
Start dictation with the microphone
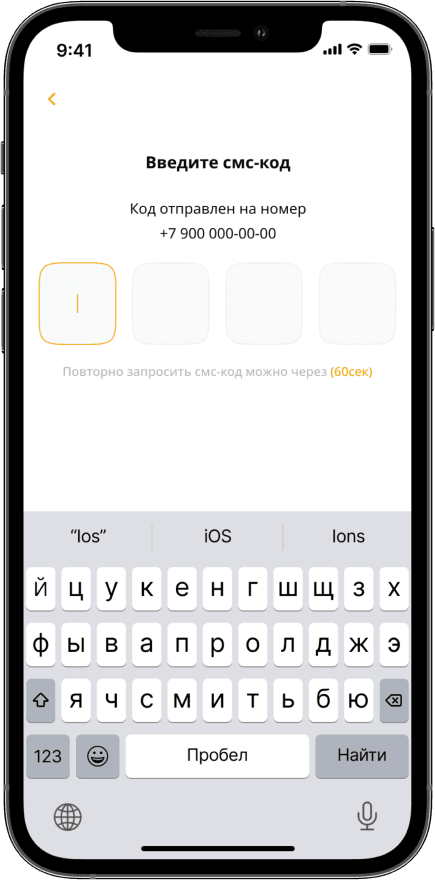pyautogui.click(x=367, y=817)
